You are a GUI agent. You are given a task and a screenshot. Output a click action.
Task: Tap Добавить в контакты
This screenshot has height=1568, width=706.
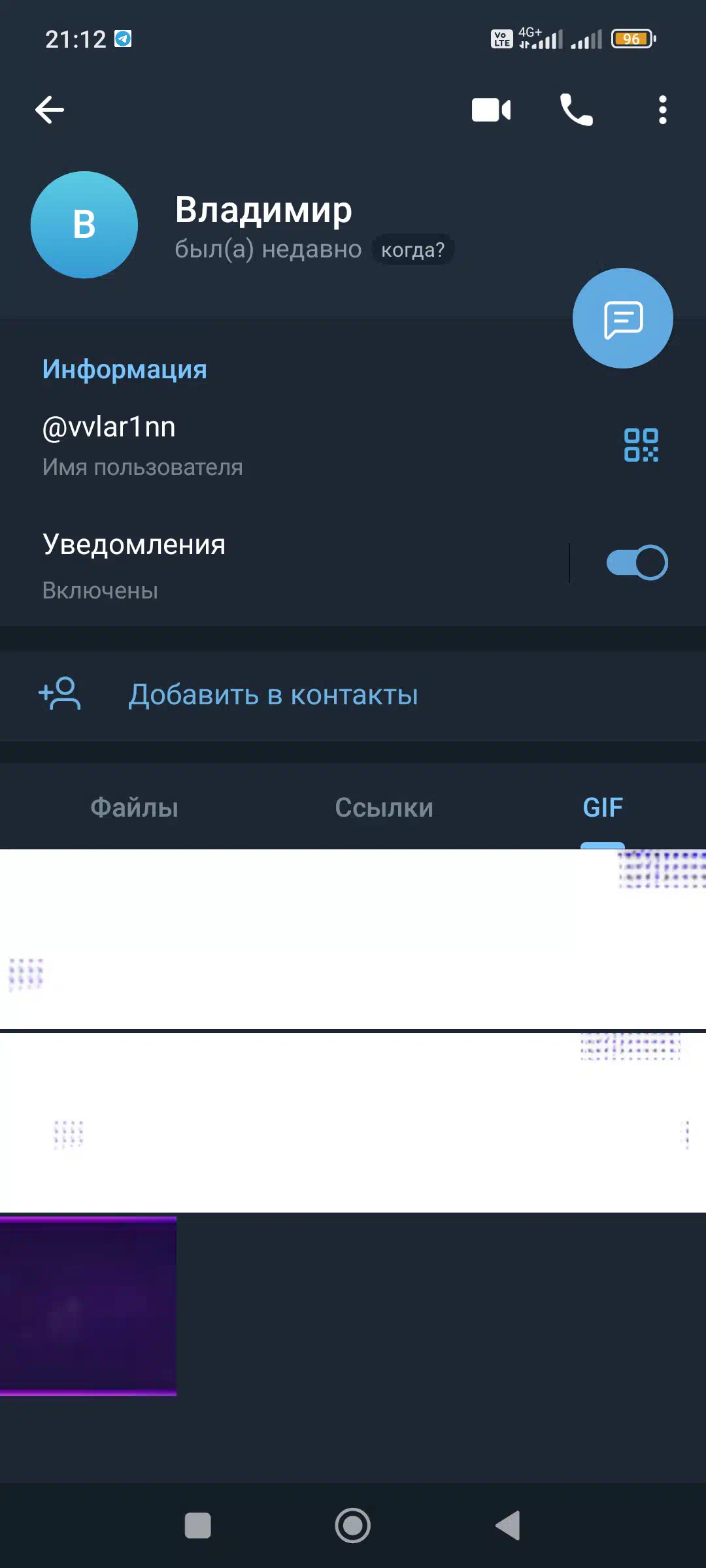coord(353,695)
